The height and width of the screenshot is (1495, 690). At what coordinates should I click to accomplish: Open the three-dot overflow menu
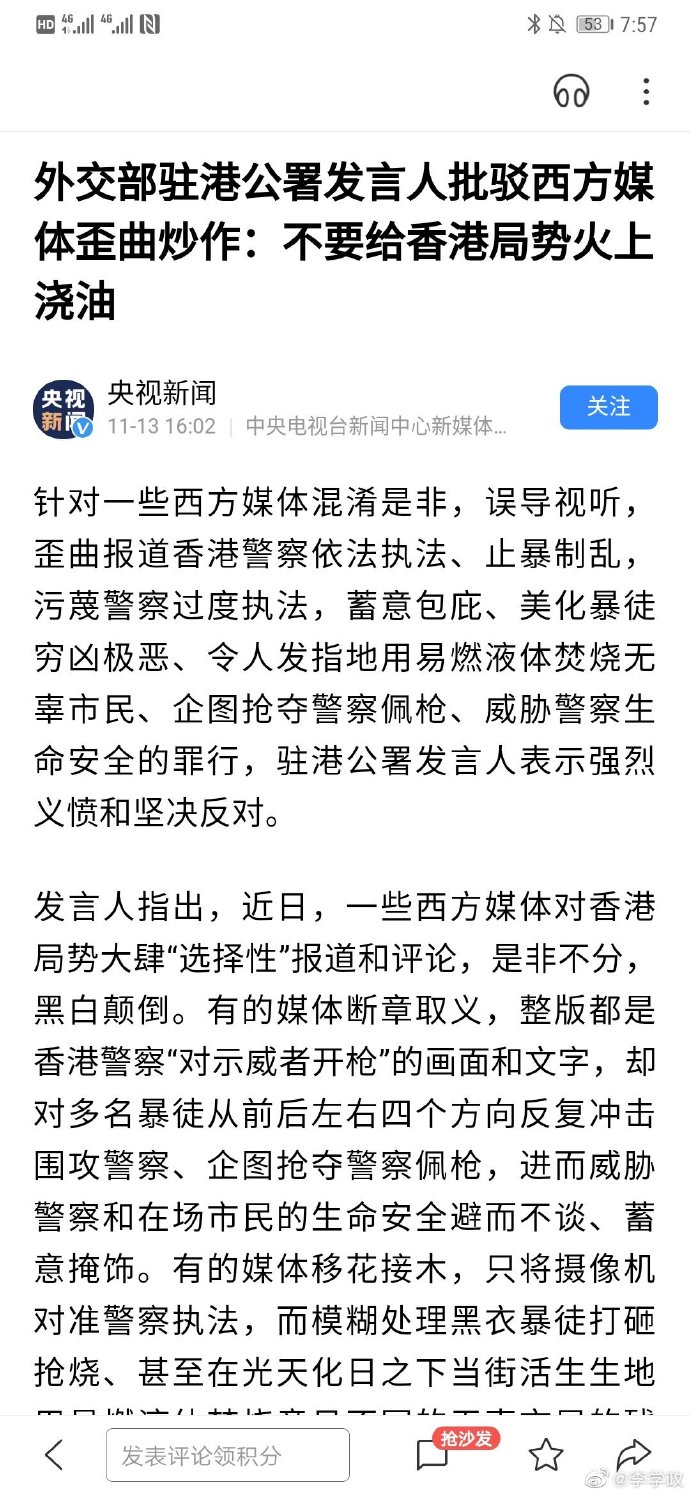[x=647, y=91]
